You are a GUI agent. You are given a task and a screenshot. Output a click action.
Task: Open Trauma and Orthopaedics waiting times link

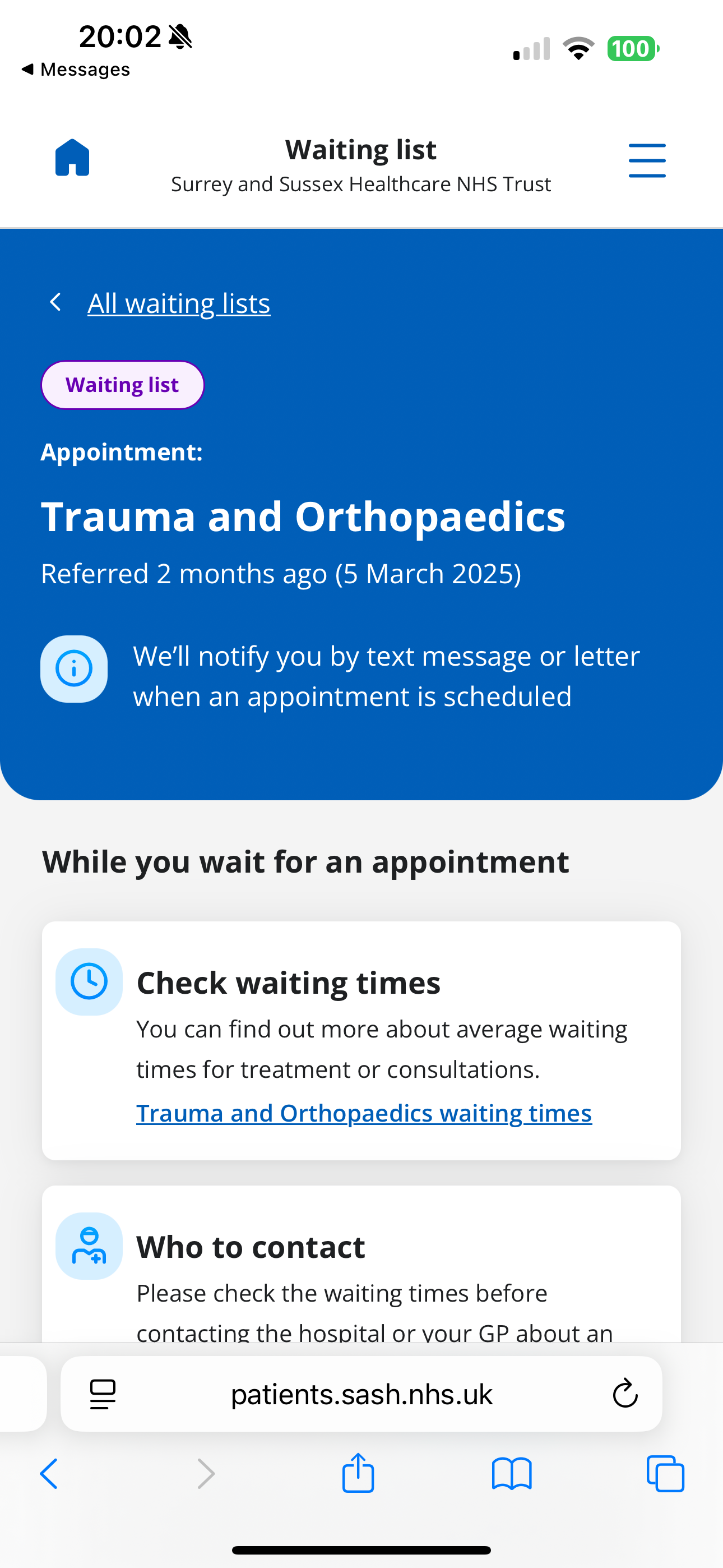[x=364, y=1113]
